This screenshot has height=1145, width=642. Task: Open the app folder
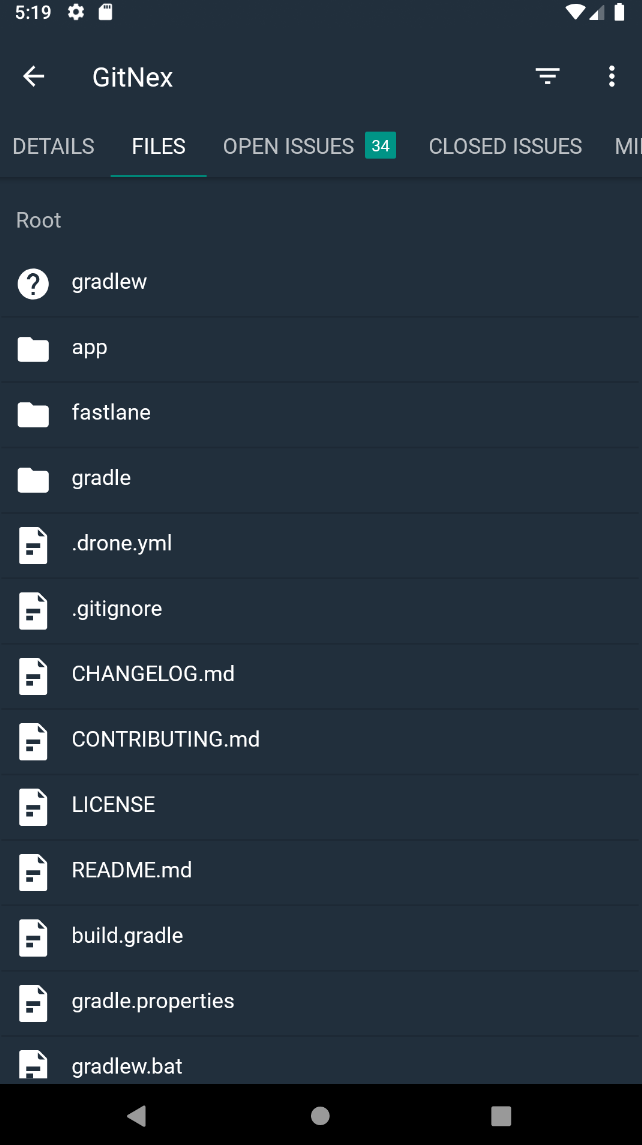tap(90, 348)
